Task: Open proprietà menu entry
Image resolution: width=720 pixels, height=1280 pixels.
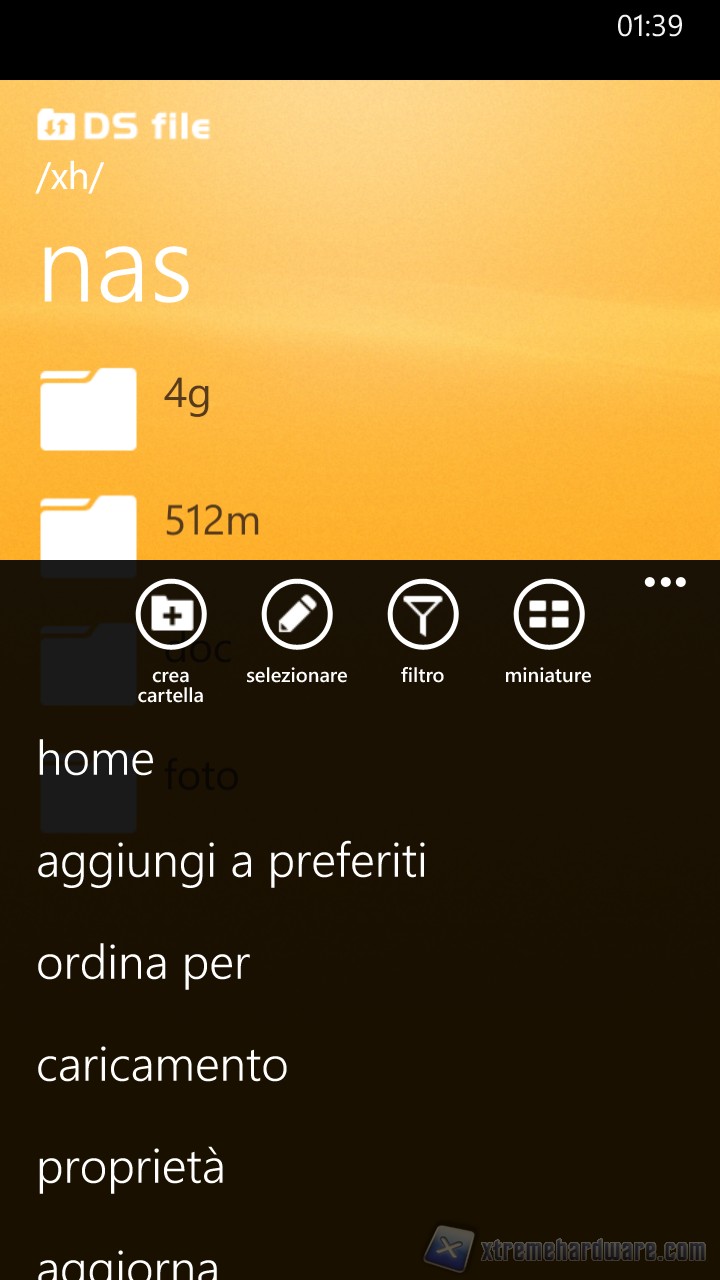Action: [x=131, y=1168]
